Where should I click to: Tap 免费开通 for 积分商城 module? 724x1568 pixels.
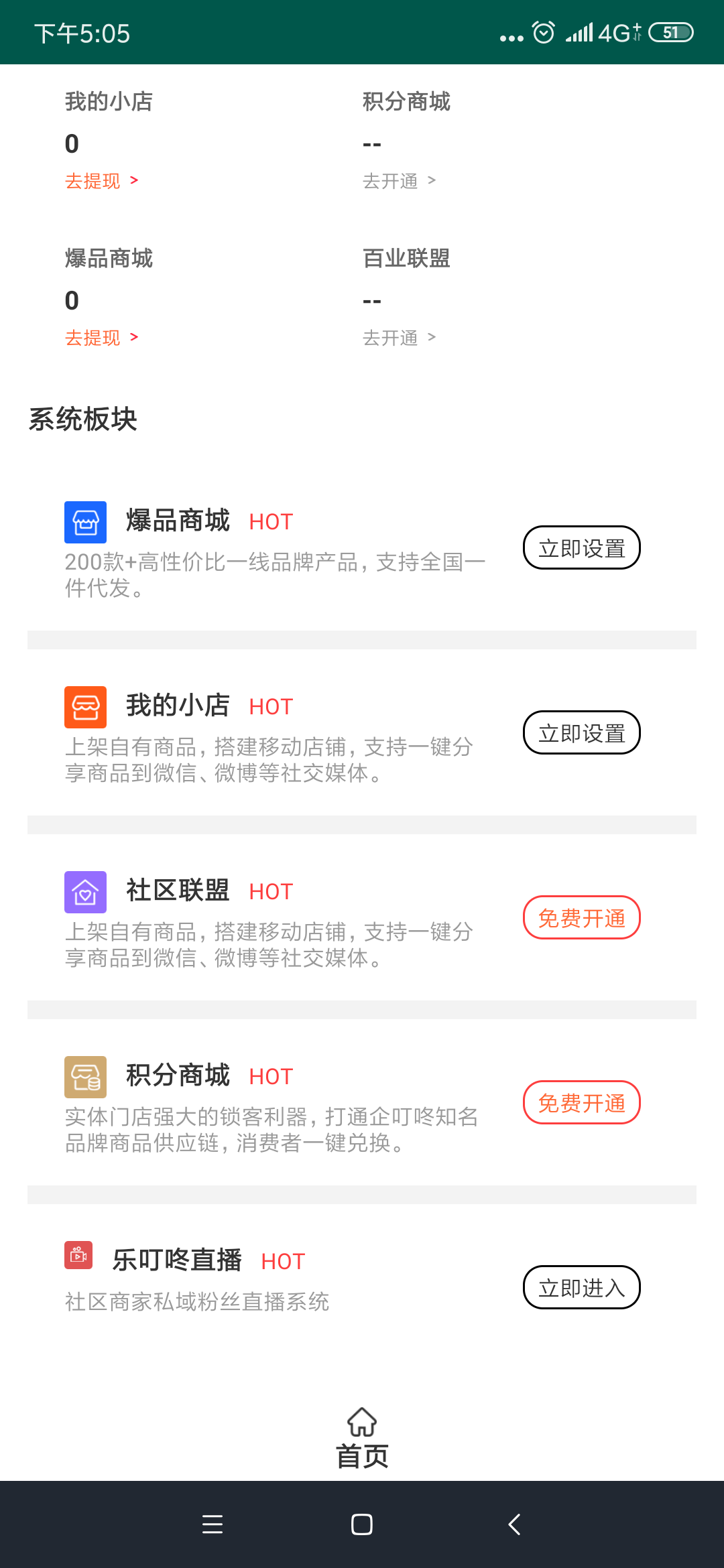[x=581, y=1103]
